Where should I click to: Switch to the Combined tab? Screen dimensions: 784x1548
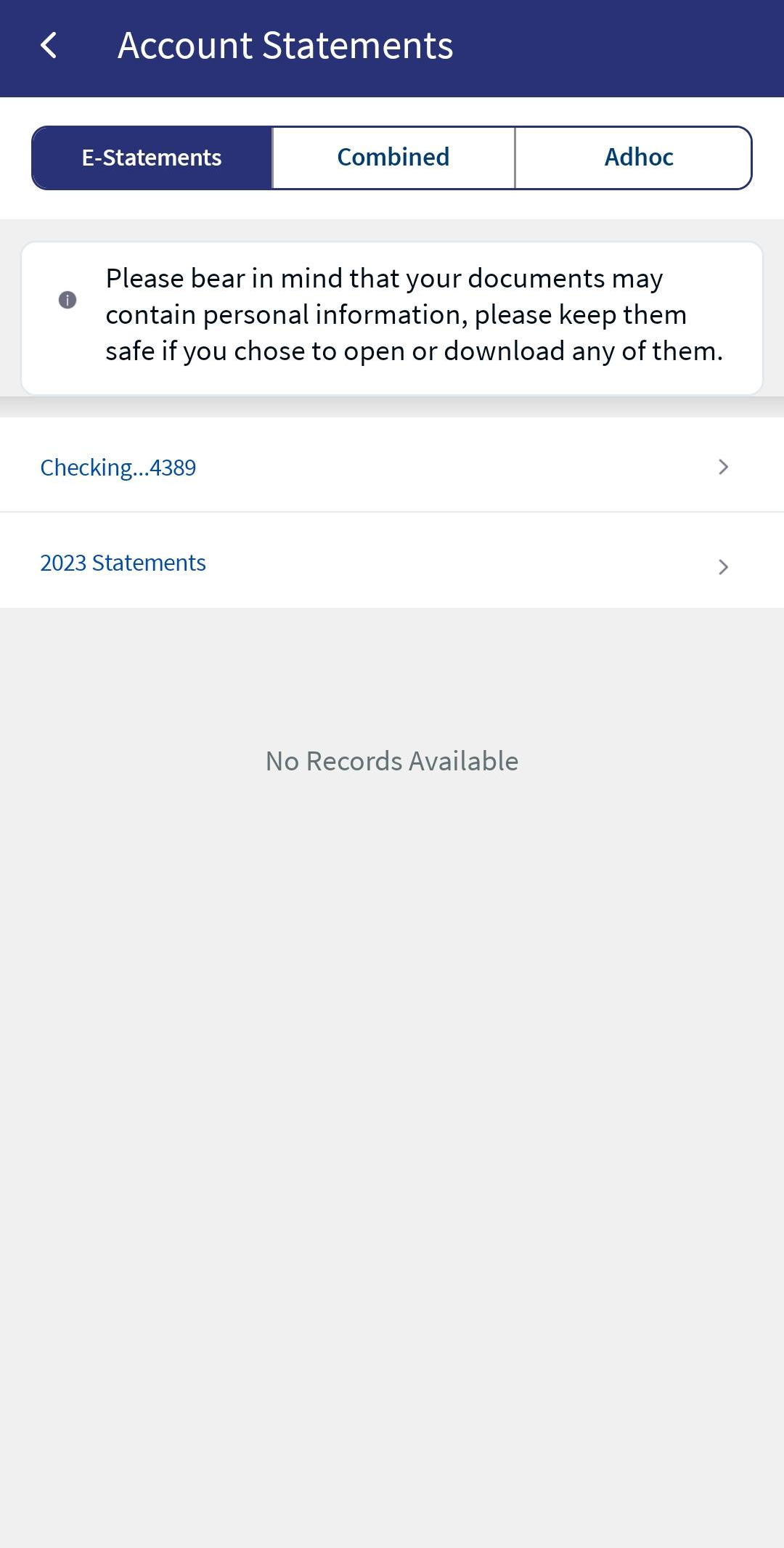pos(393,158)
